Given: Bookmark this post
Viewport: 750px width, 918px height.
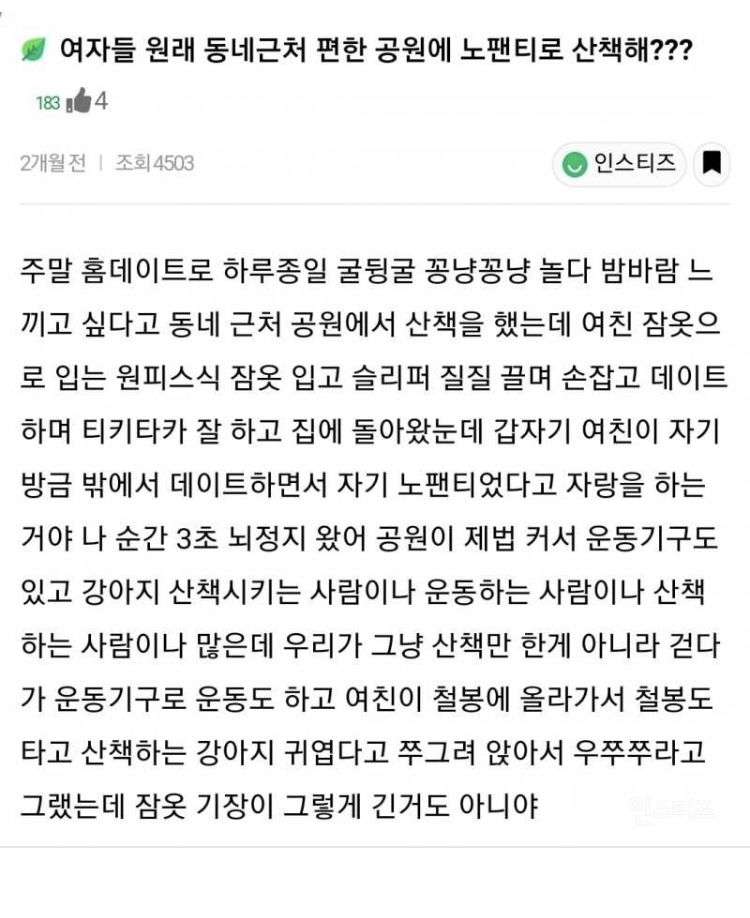Looking at the screenshot, I should 711,164.
